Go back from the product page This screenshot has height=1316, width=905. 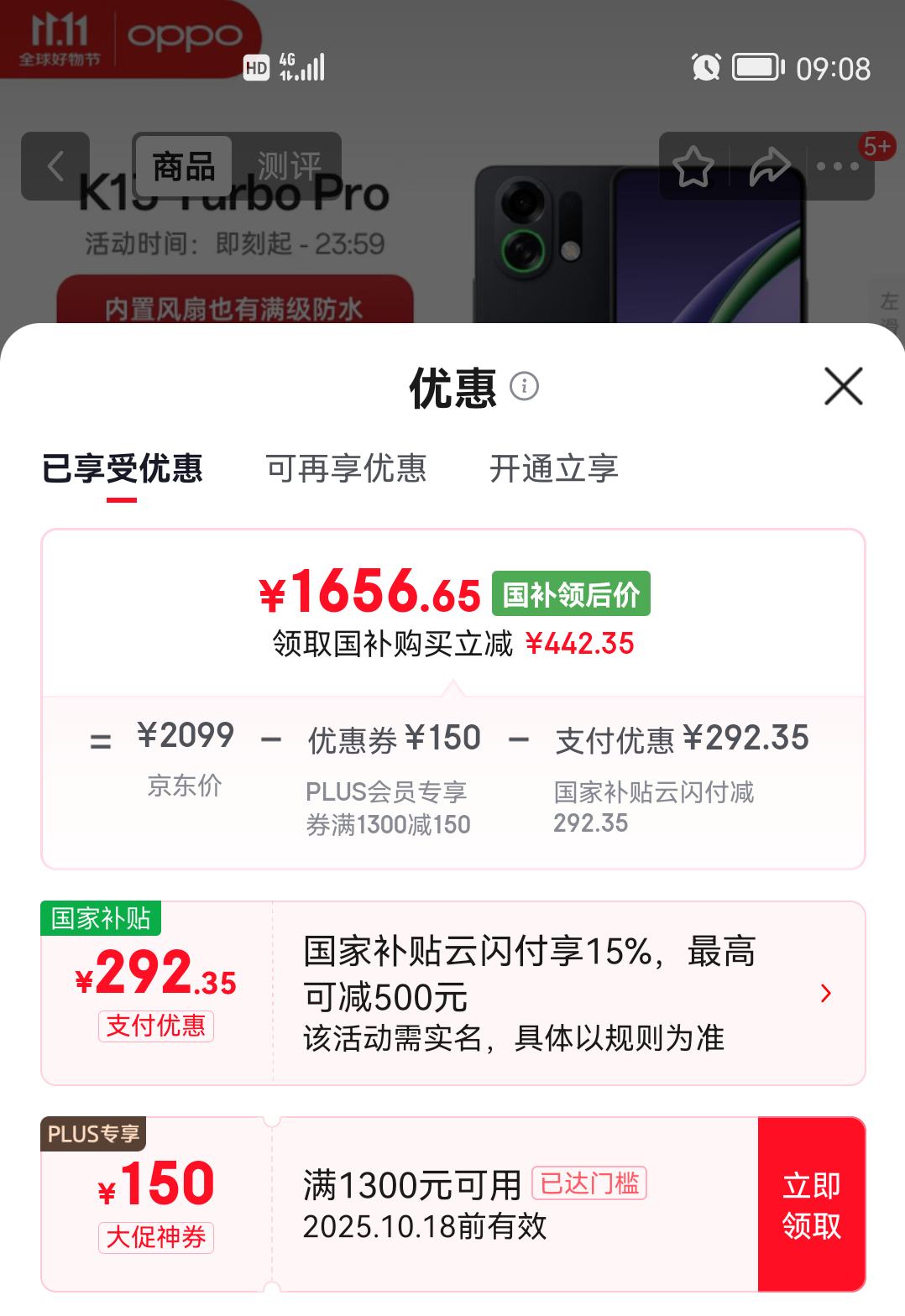(55, 166)
